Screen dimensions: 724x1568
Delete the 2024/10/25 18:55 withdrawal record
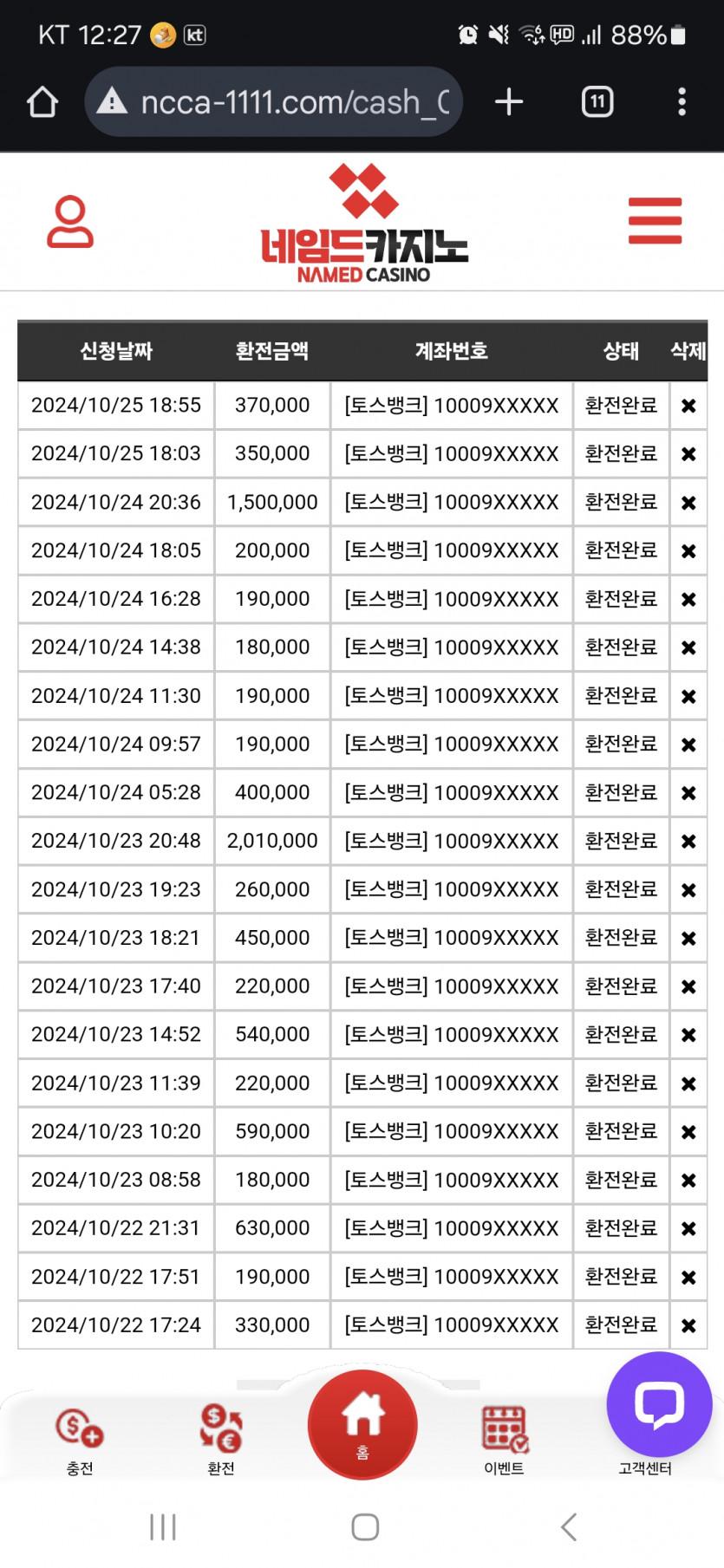[688, 406]
